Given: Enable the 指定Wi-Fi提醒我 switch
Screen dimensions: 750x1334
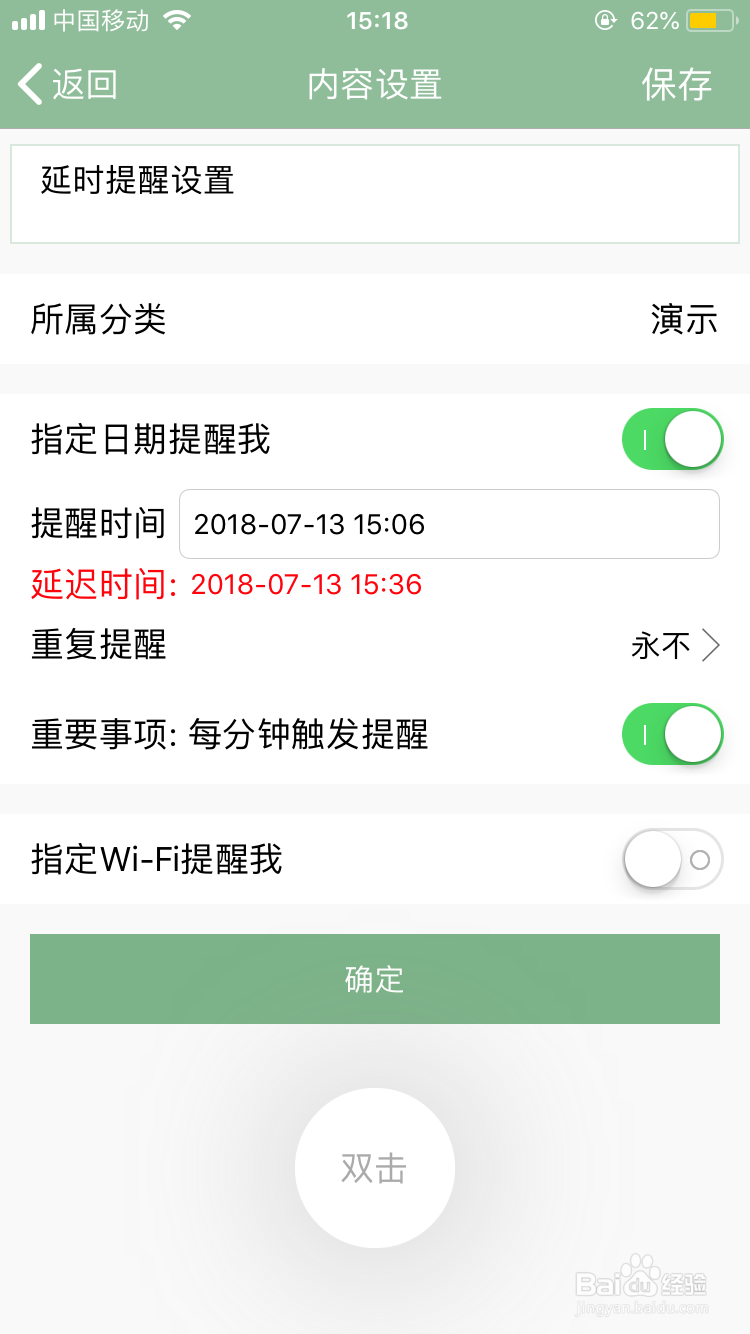Looking at the screenshot, I should 672,859.
